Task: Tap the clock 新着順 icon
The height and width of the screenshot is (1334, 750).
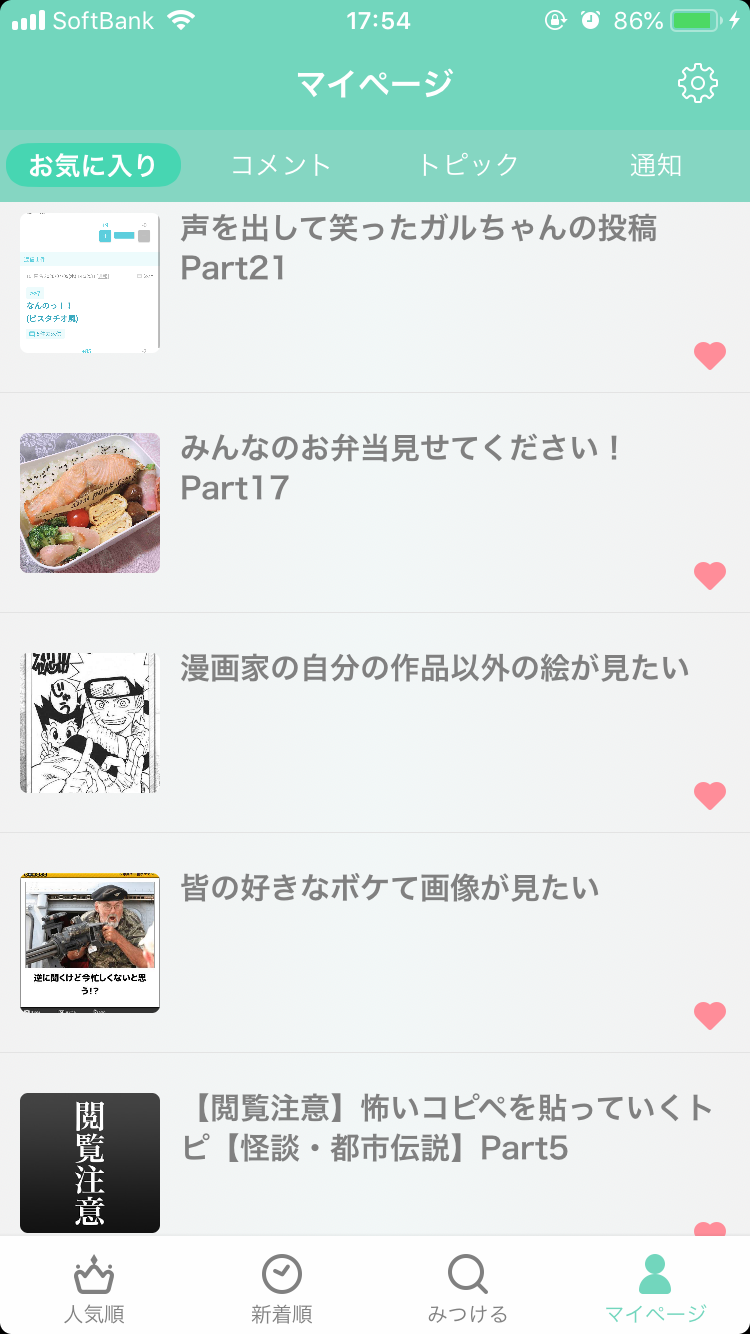Action: 281,1286
